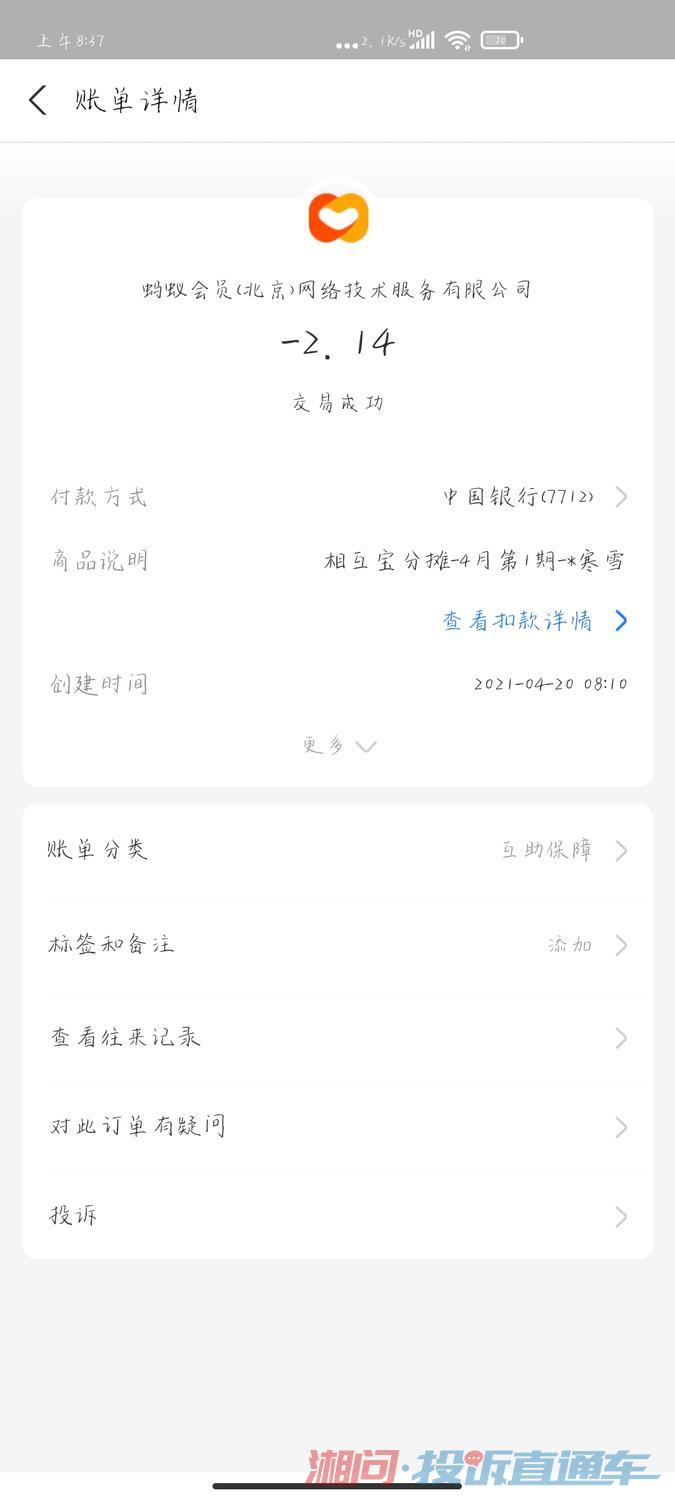Open 查看往来记录

coord(337,1038)
